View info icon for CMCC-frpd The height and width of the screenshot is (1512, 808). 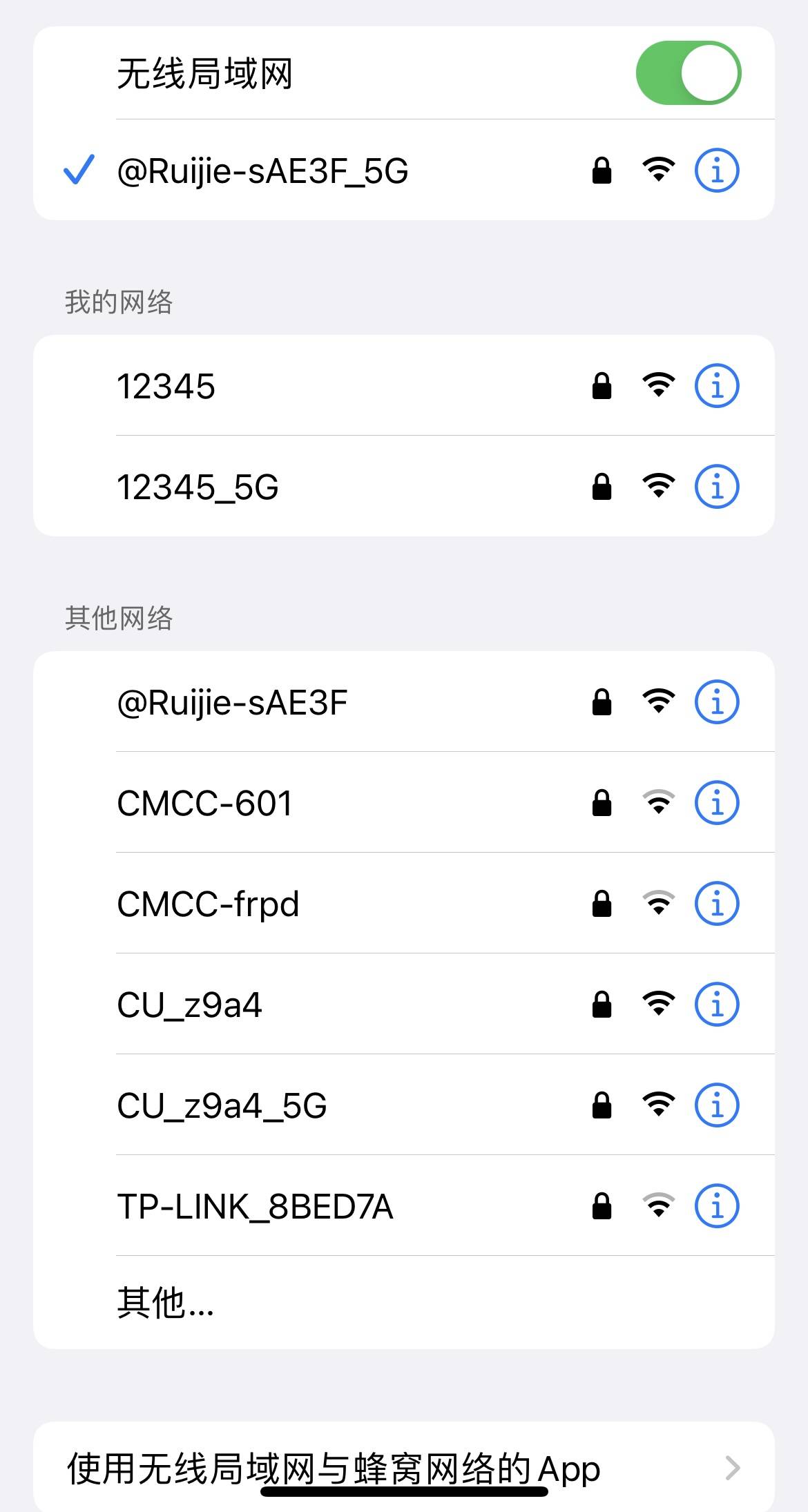click(x=717, y=903)
